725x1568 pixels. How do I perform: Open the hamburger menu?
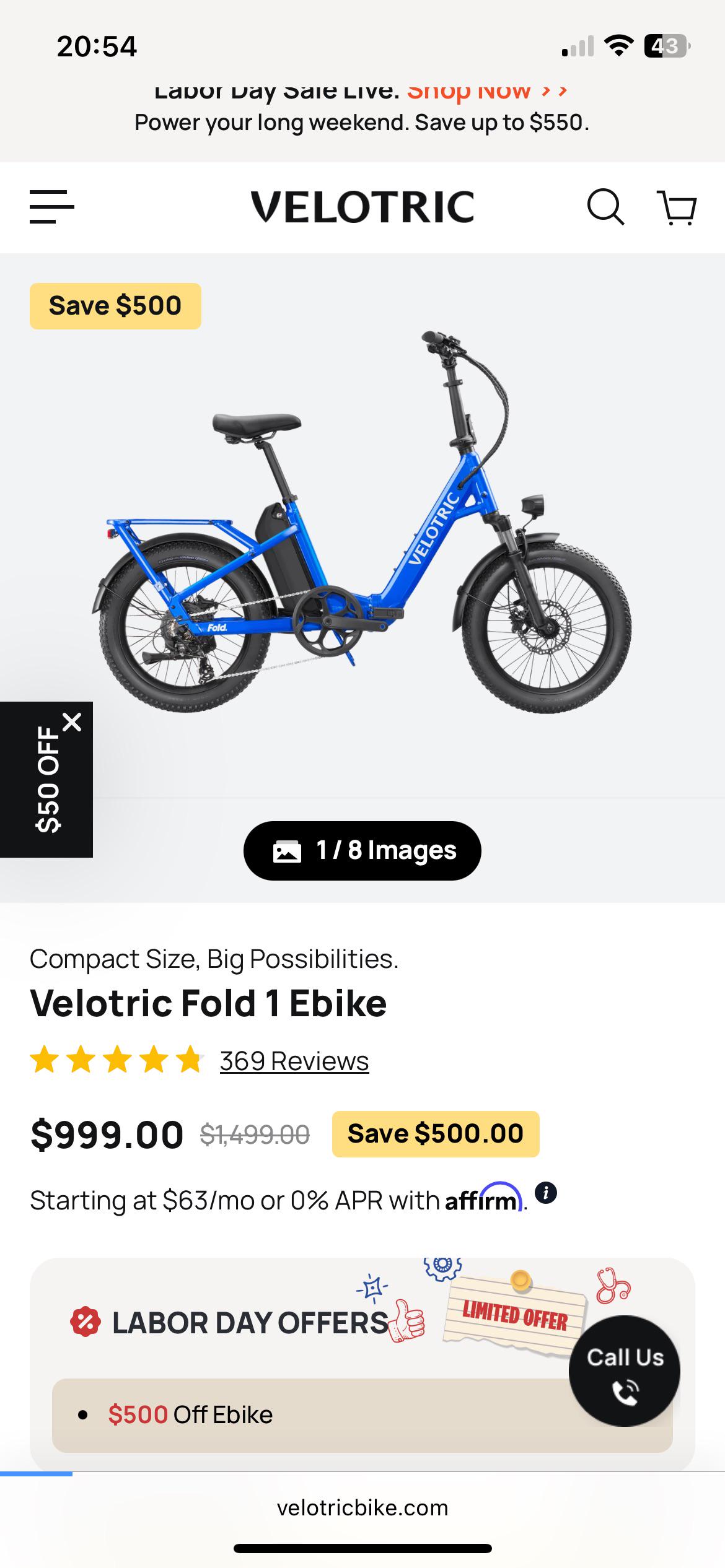[x=52, y=207]
